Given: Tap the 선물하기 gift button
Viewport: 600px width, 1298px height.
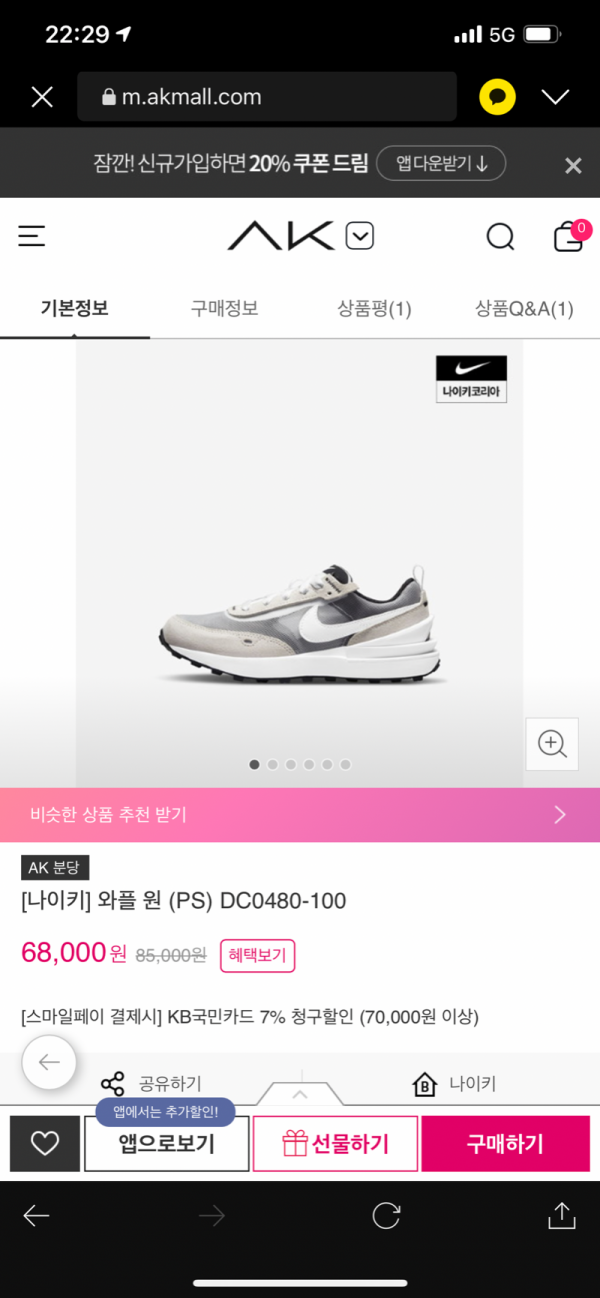Looking at the screenshot, I should pyautogui.click(x=335, y=1144).
